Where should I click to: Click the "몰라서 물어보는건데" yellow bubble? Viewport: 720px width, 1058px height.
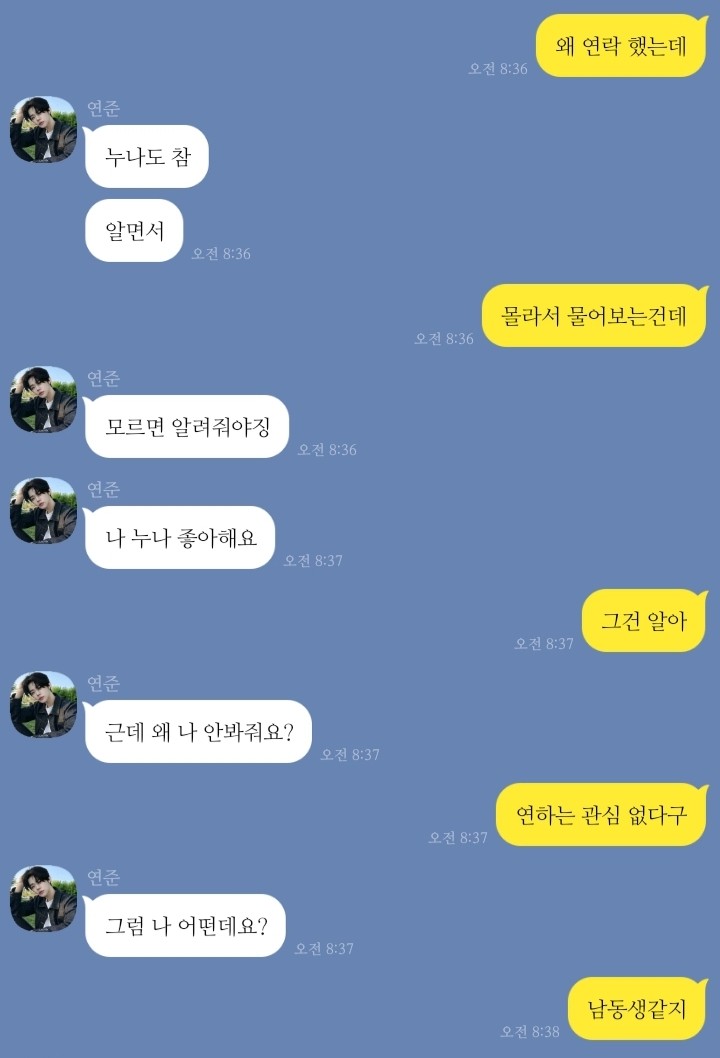[593, 314]
